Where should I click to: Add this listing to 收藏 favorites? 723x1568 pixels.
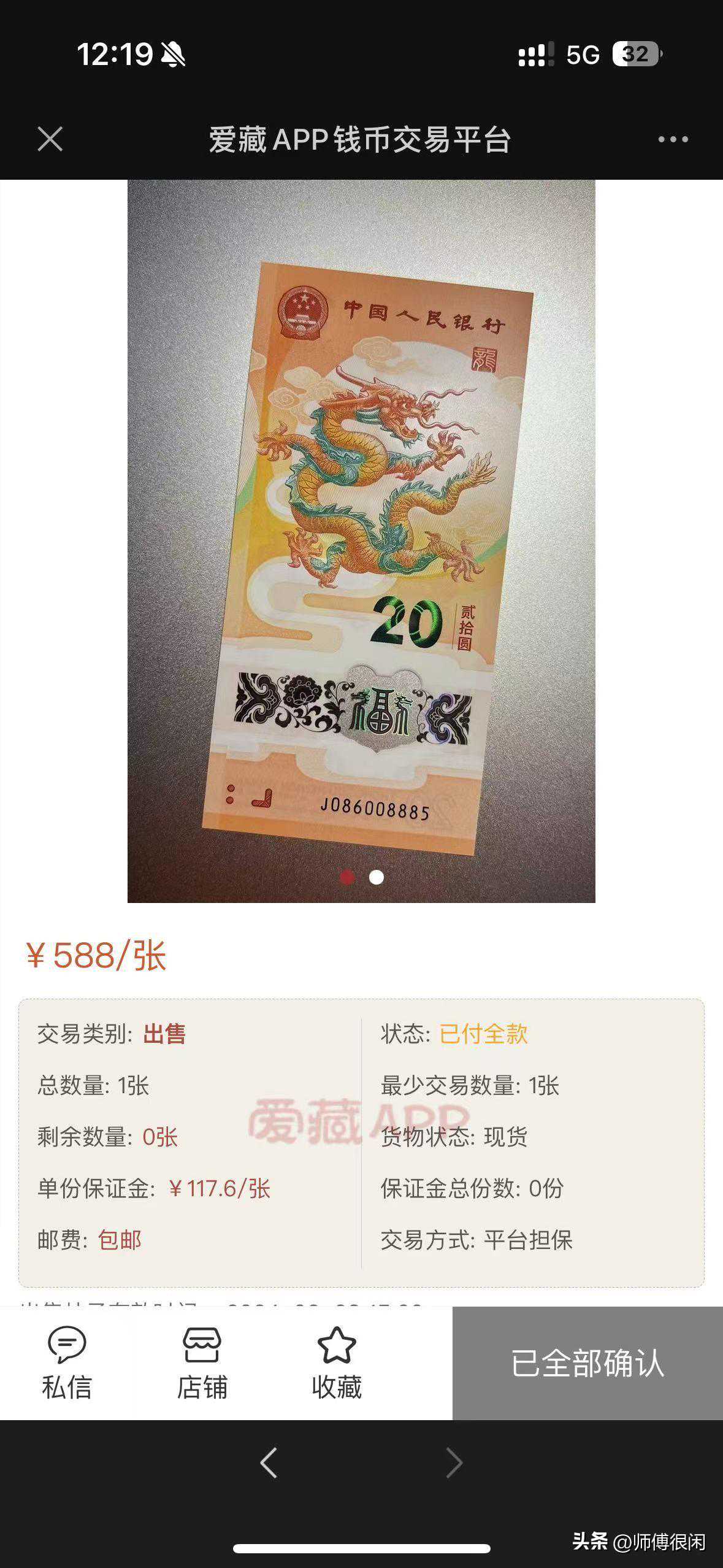(x=337, y=1362)
